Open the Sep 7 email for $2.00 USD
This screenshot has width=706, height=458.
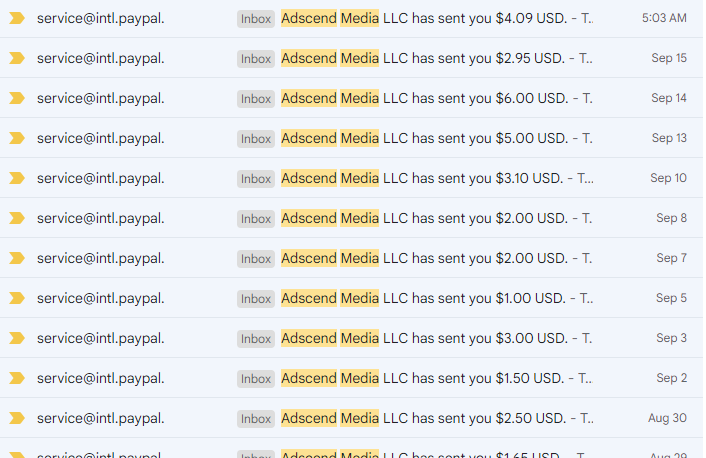[436, 258]
